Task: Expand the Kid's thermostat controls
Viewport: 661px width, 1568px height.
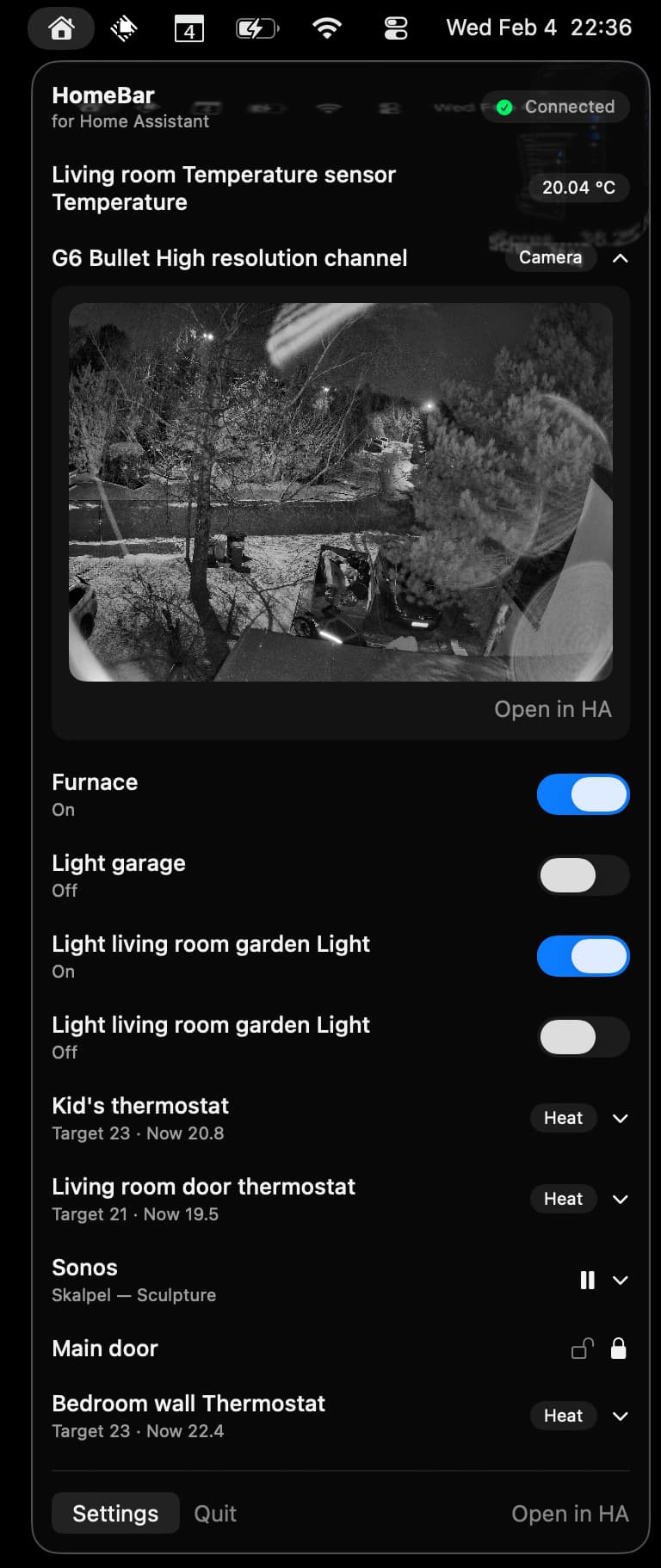Action: pos(620,1118)
